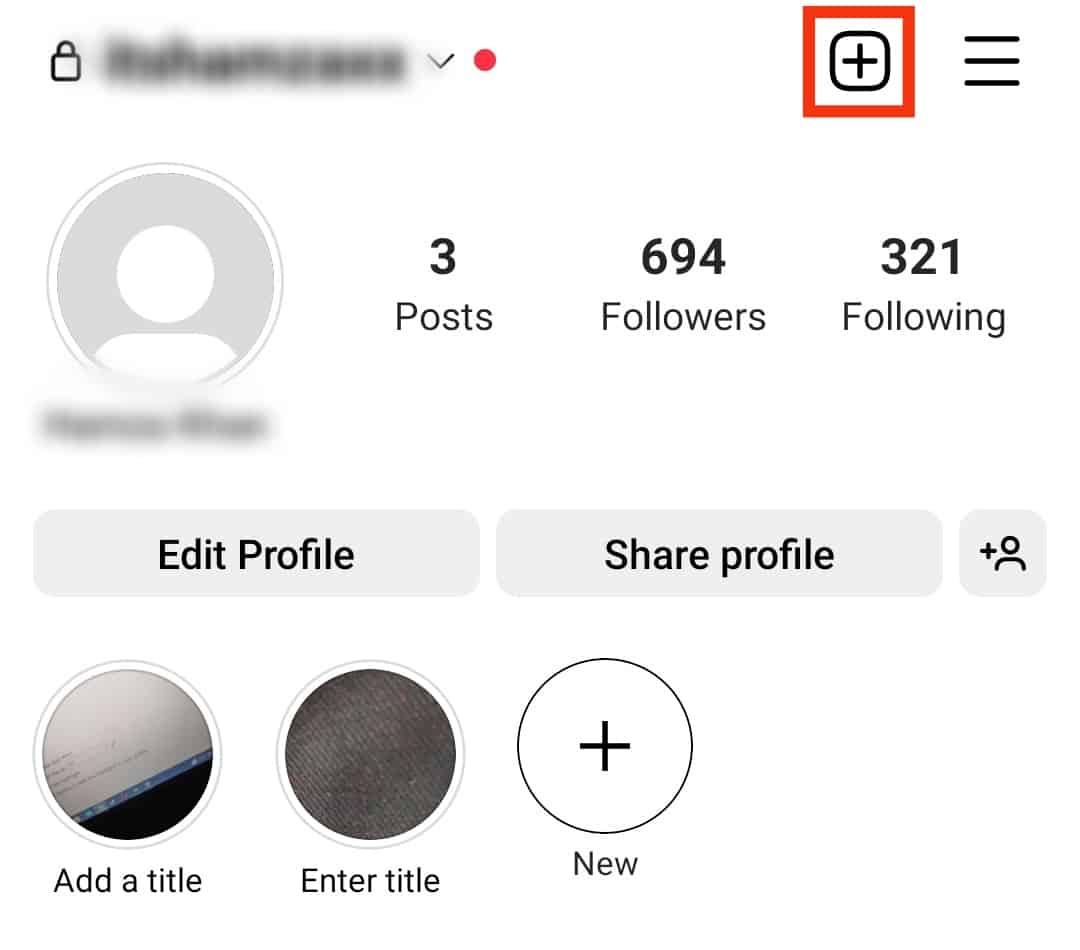Image resolution: width=1080 pixels, height=950 pixels.
Task: Open the profile picture
Action: click(x=165, y=282)
